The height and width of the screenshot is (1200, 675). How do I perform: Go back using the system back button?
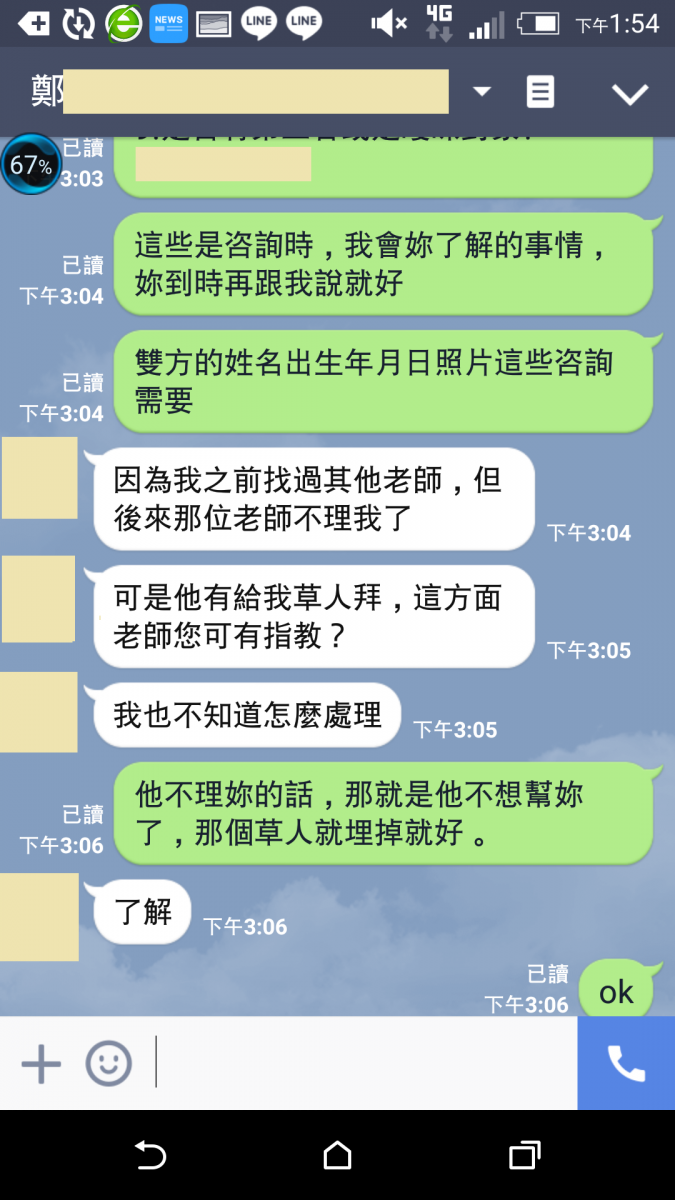150,1156
